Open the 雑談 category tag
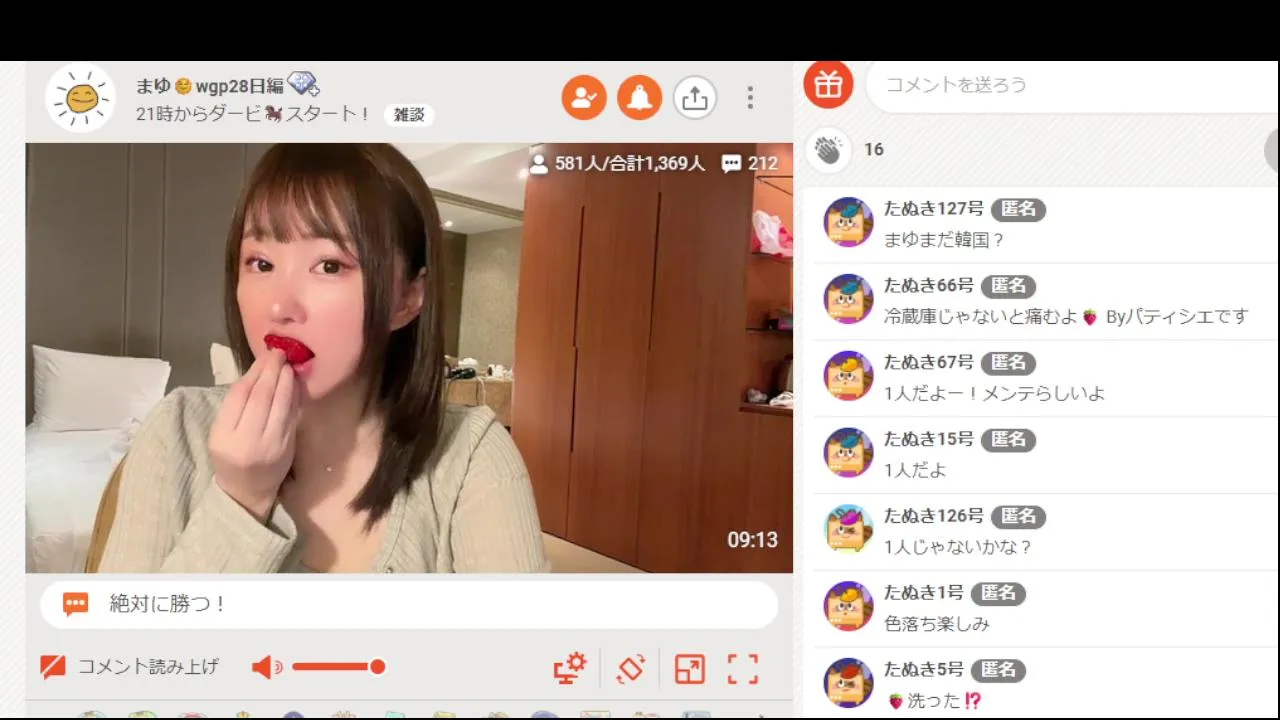The width and height of the screenshot is (1280, 720). point(409,115)
